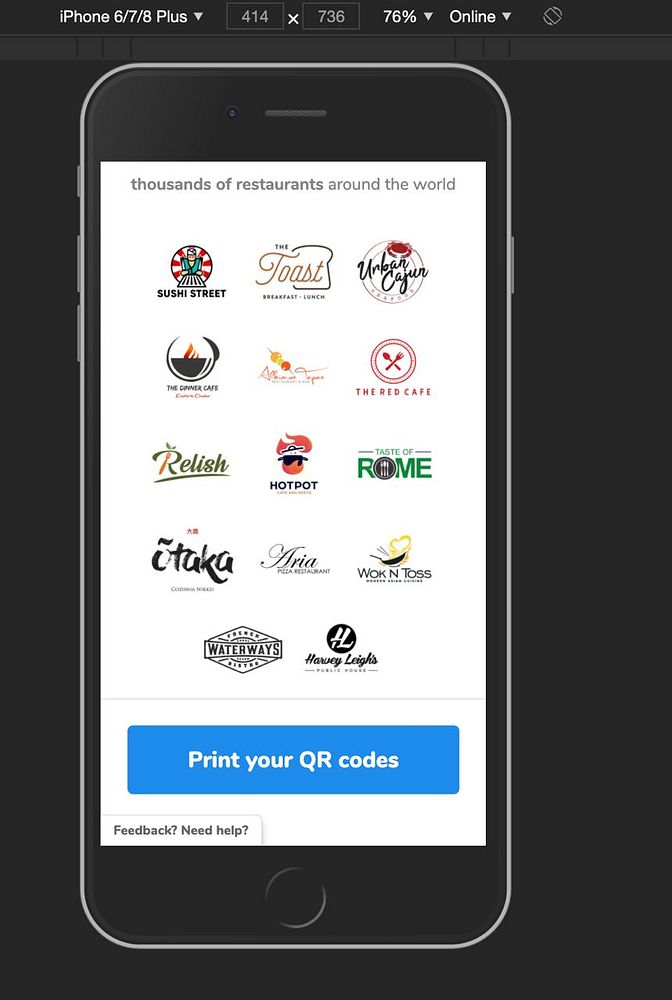
Task: Select the 414 width field
Action: (255, 17)
